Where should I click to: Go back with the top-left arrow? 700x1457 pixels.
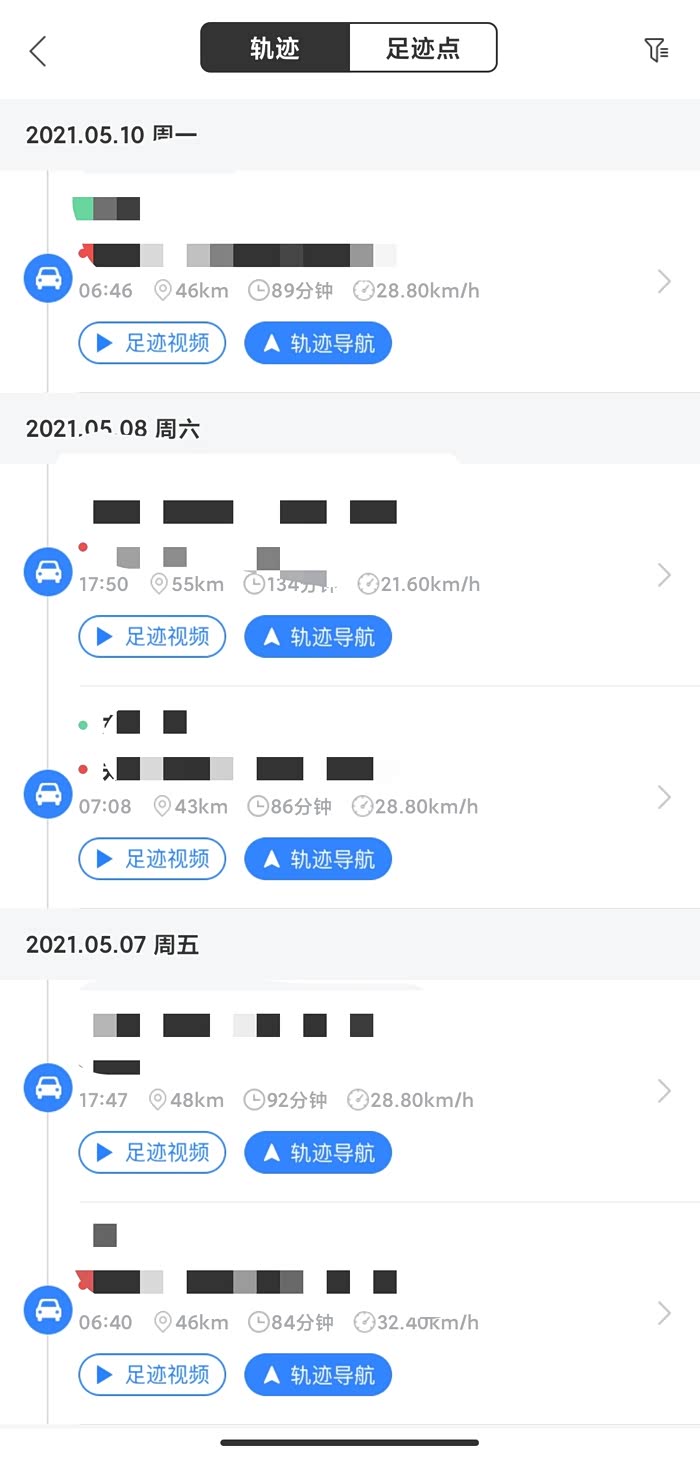click(x=38, y=50)
